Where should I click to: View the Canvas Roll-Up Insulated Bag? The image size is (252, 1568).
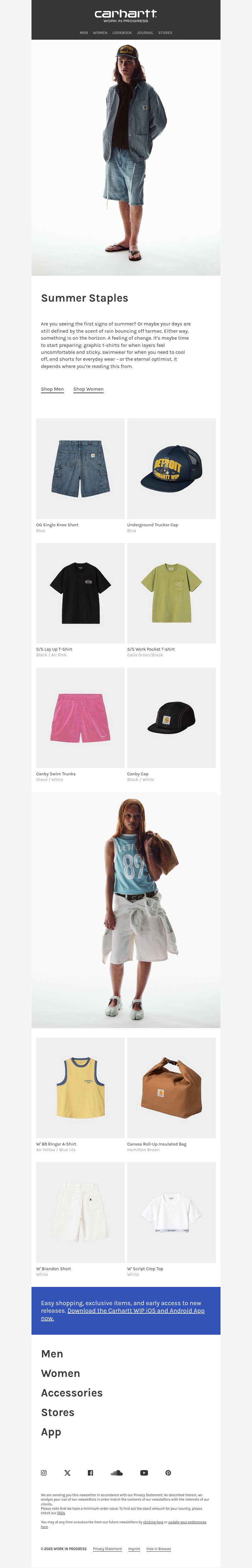point(171,1088)
